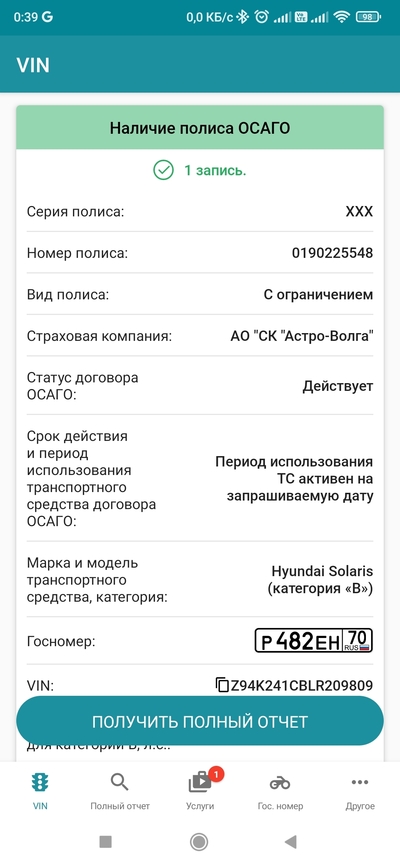Go back with the system back button
The height and width of the screenshot is (867, 400).
[291, 842]
